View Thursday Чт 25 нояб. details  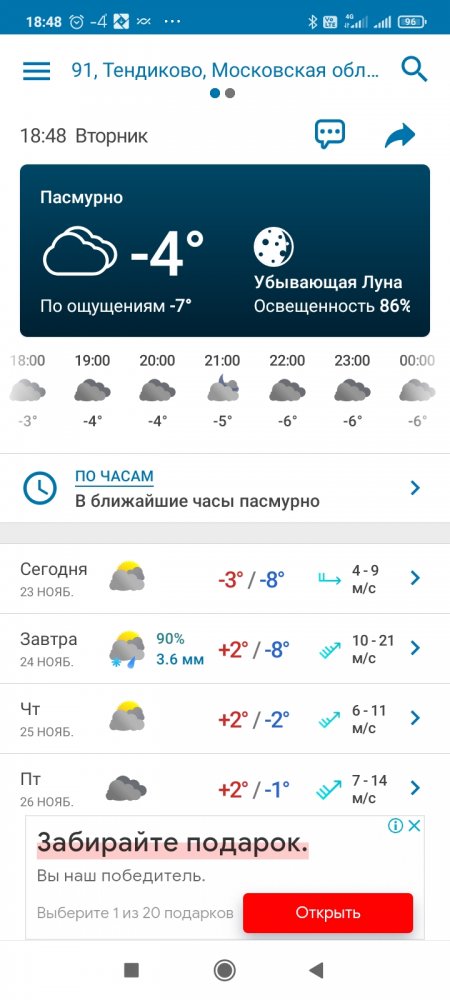[225, 719]
